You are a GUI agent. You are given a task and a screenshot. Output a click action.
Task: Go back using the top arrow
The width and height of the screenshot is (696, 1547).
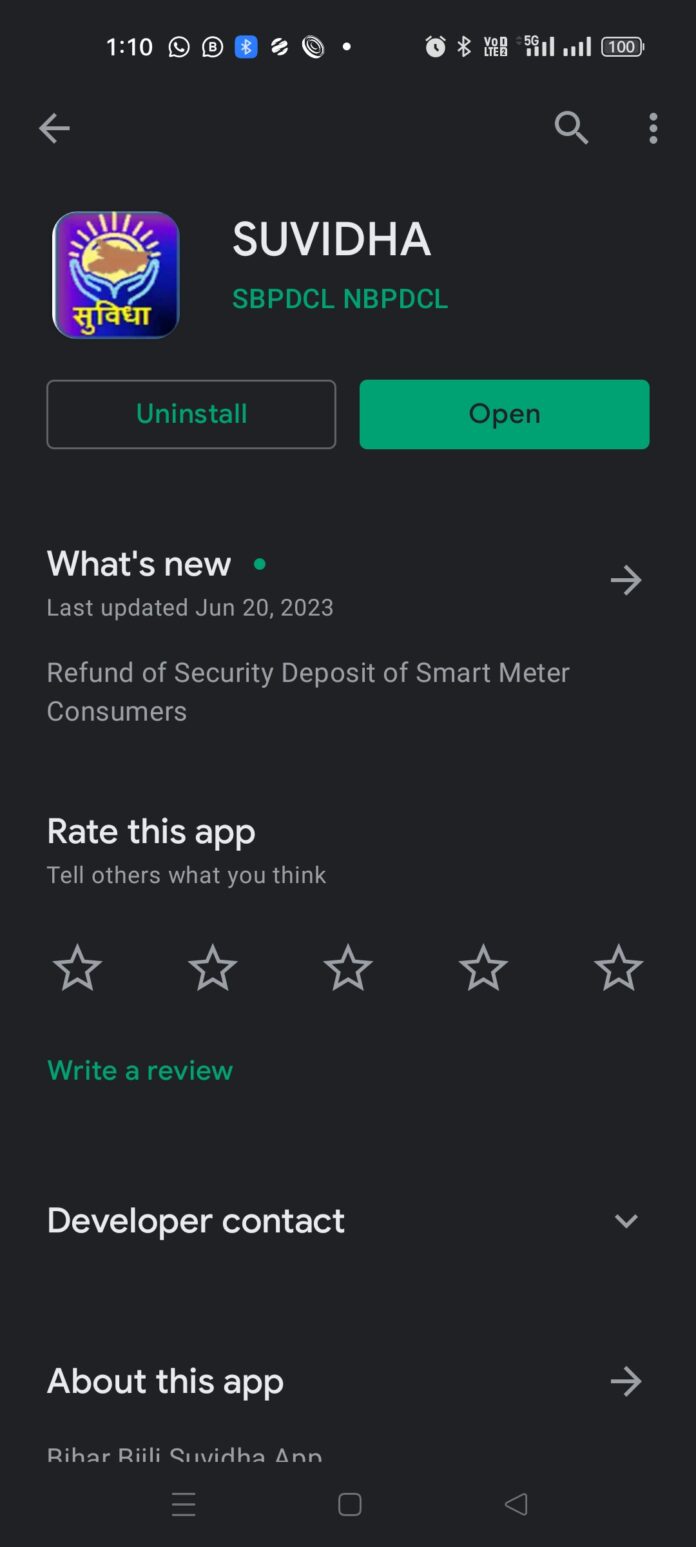click(x=54, y=128)
